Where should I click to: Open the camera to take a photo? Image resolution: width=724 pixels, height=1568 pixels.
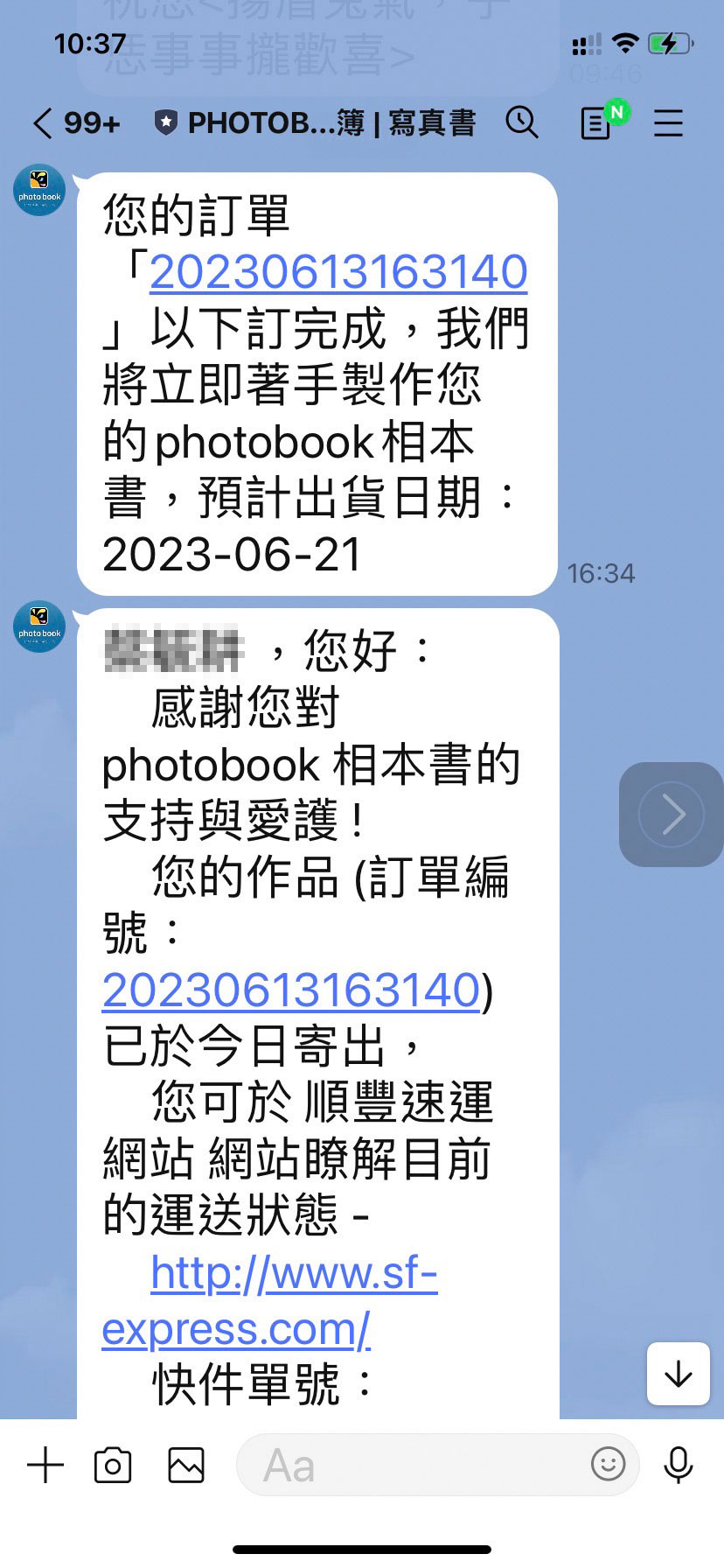click(113, 1465)
